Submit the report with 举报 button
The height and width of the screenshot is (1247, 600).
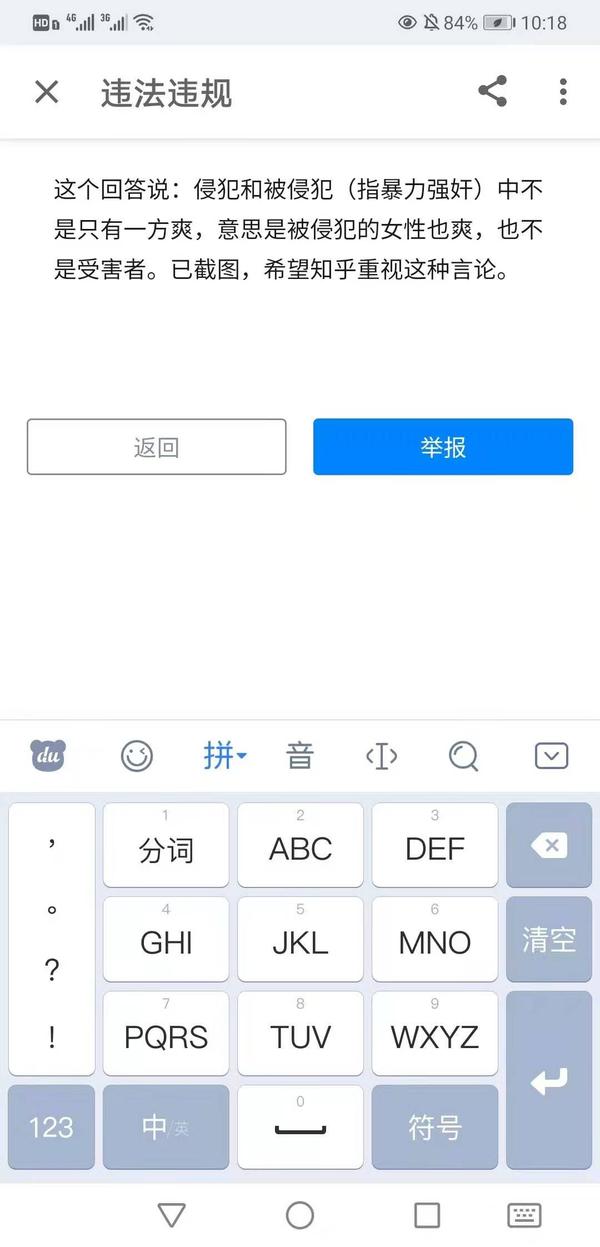(x=442, y=447)
